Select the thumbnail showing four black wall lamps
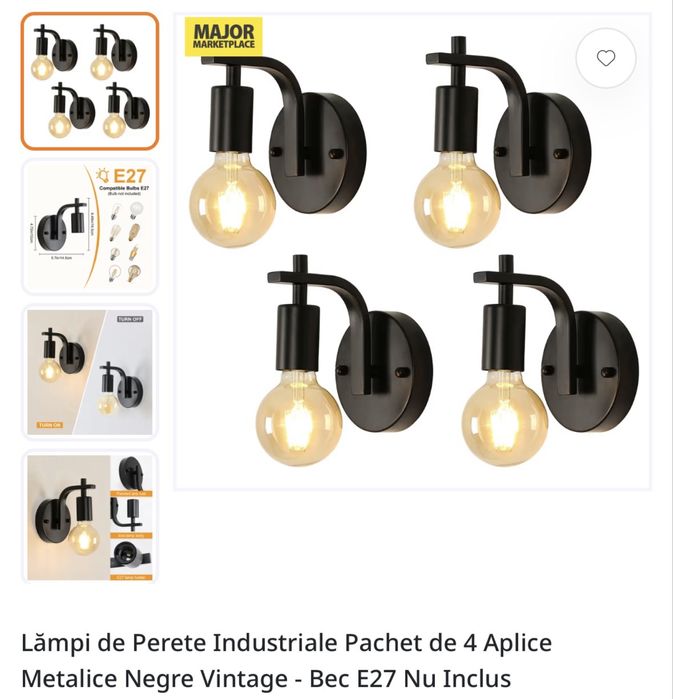The width and height of the screenshot is (673, 699). point(90,81)
